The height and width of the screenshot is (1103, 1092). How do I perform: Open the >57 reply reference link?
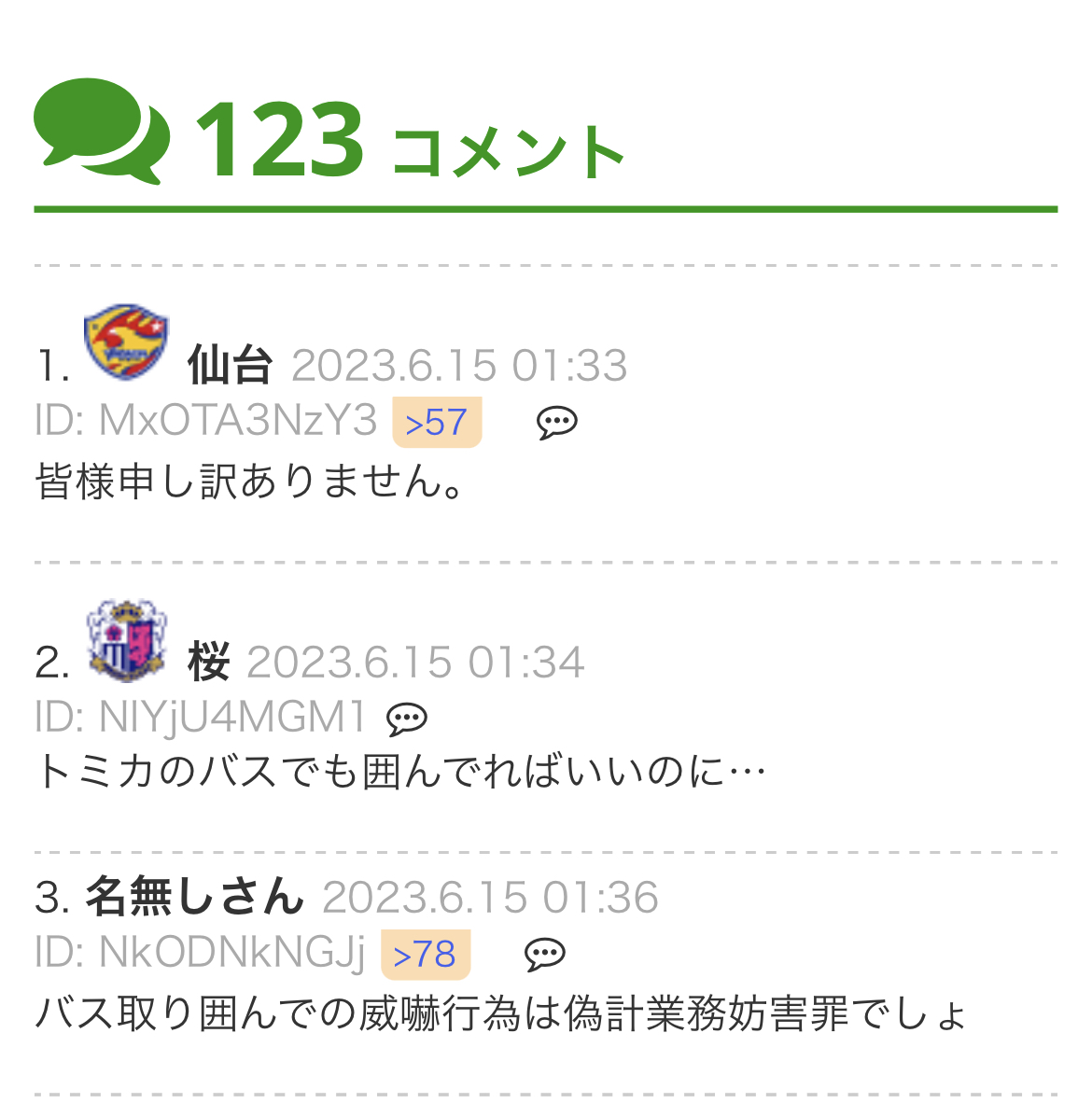tap(436, 423)
